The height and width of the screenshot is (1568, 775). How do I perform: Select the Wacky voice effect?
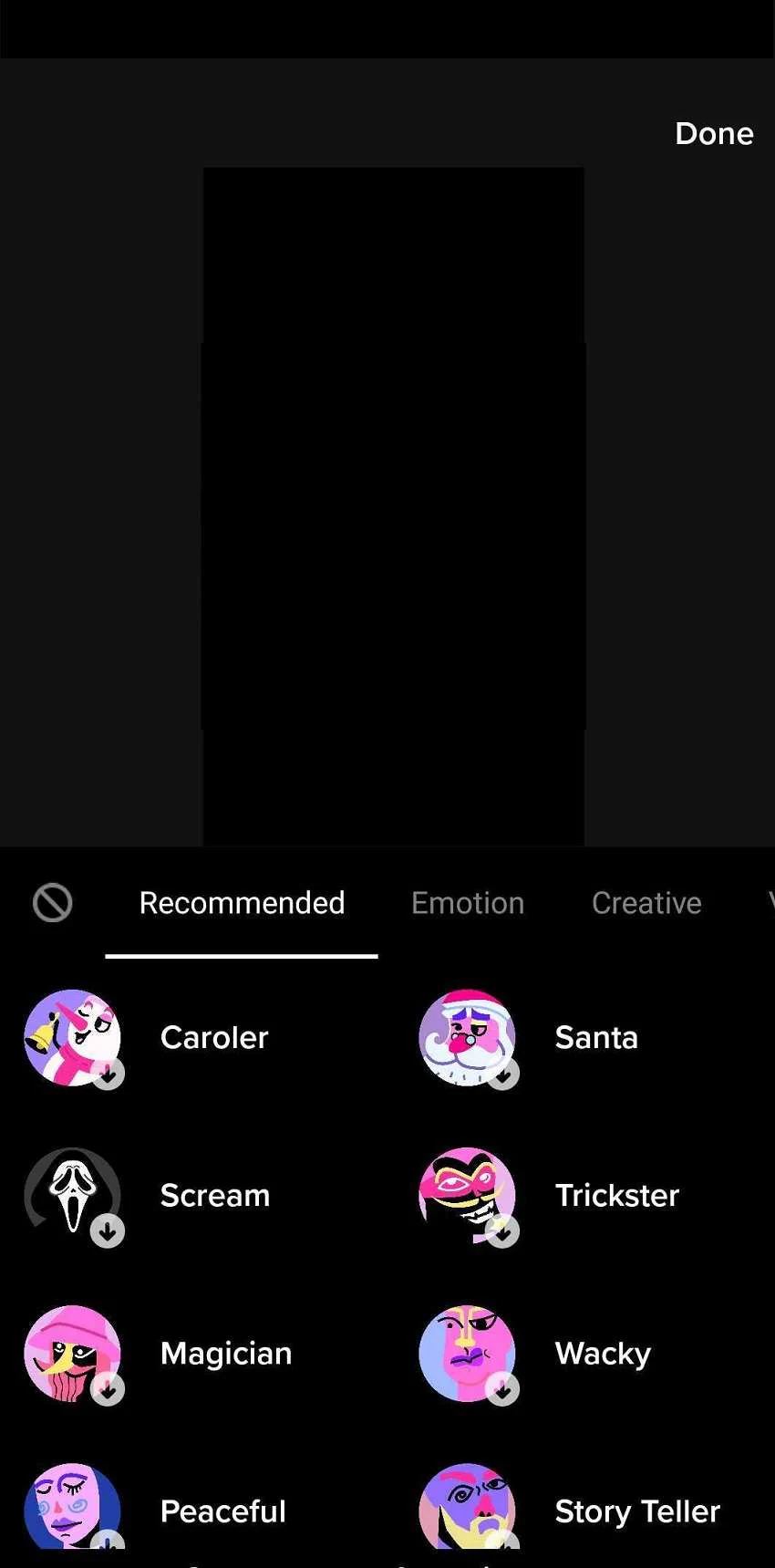pos(603,1354)
